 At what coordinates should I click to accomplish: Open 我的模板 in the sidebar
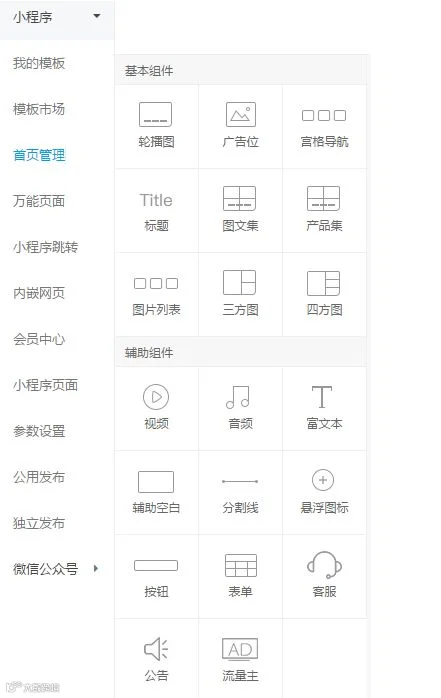(39, 63)
